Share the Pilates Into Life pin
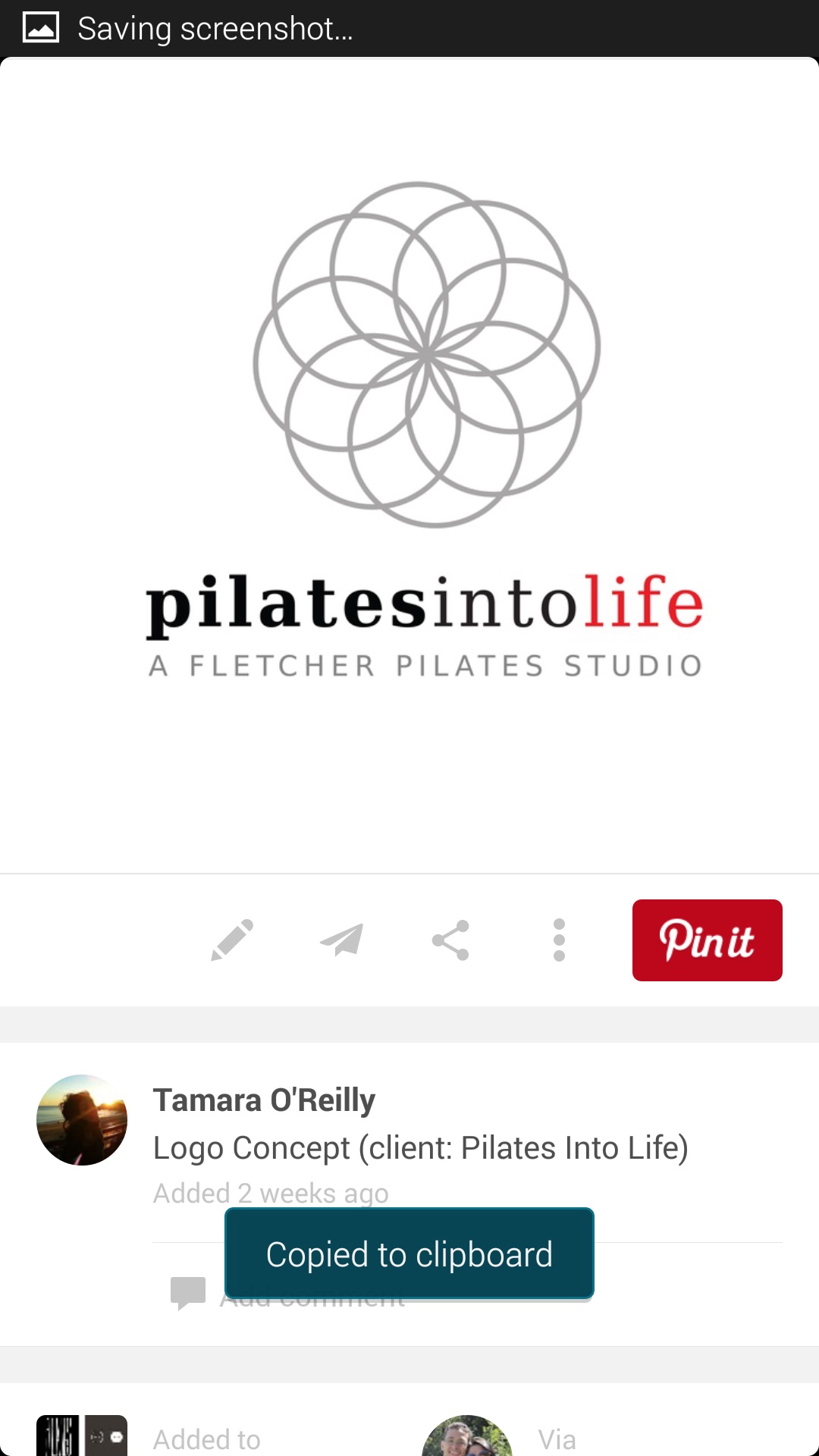The image size is (819, 1456). pos(450,940)
